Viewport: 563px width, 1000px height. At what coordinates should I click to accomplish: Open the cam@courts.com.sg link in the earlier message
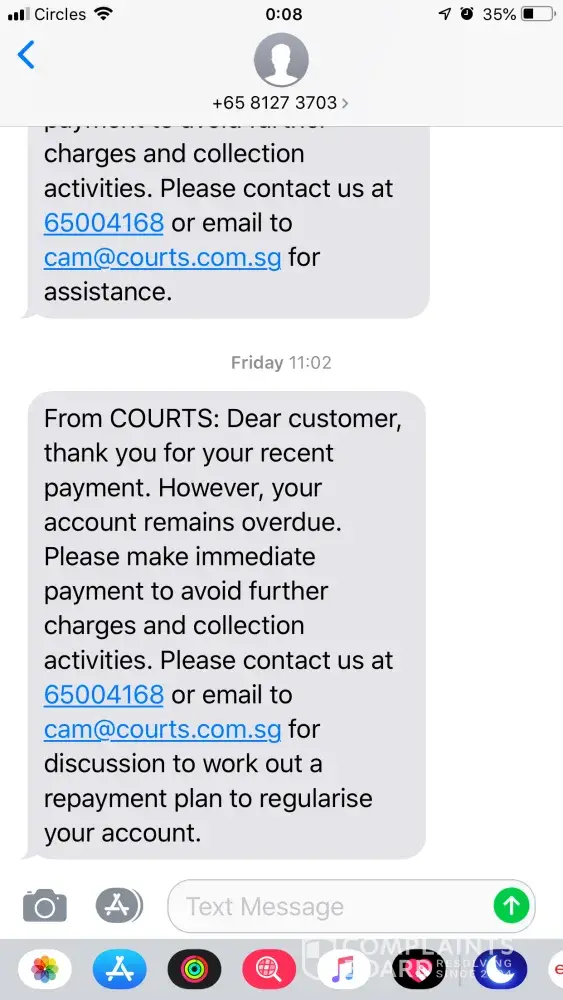coord(163,258)
